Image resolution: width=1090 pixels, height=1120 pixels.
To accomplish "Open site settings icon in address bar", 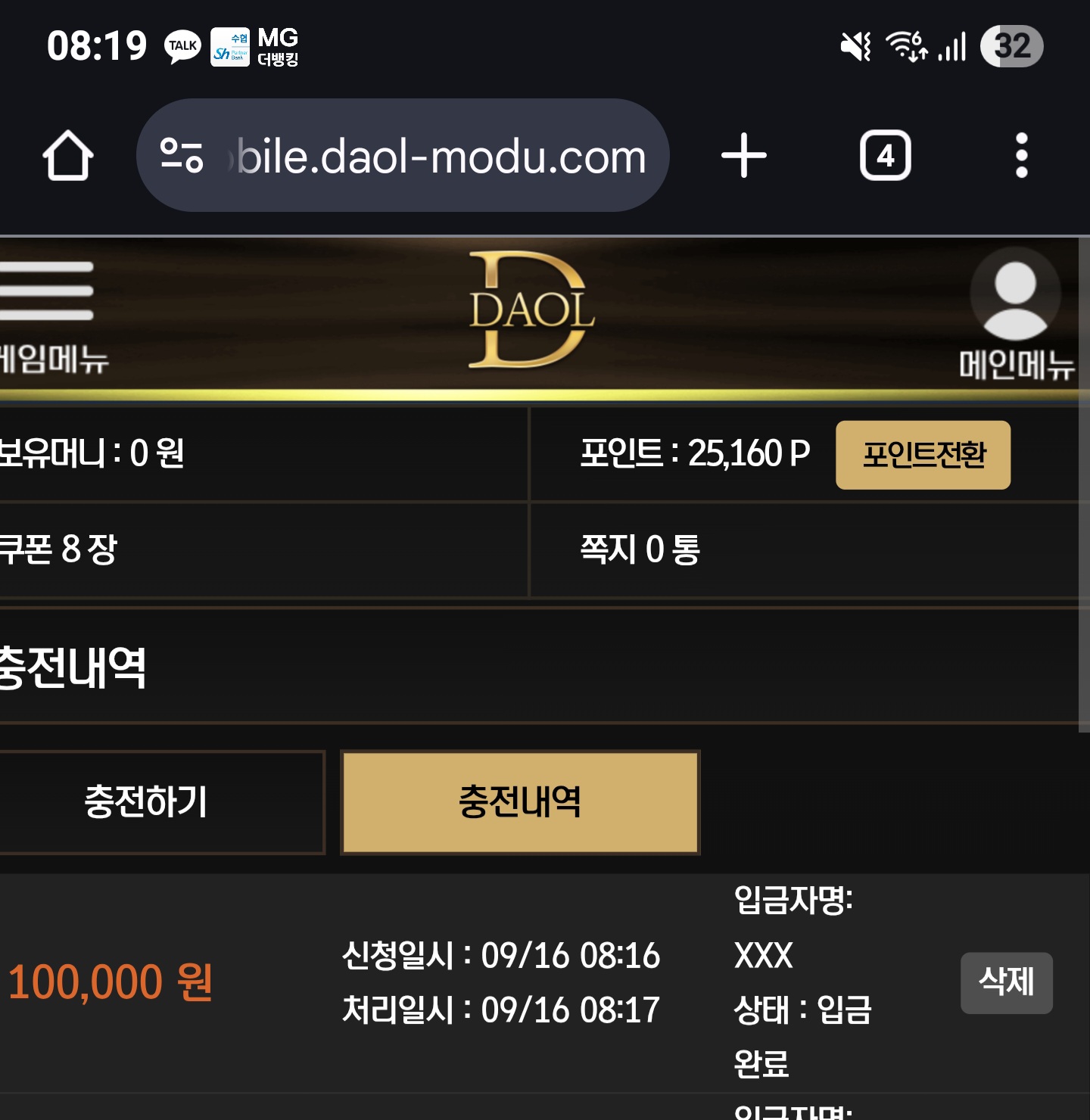I will click(182, 156).
